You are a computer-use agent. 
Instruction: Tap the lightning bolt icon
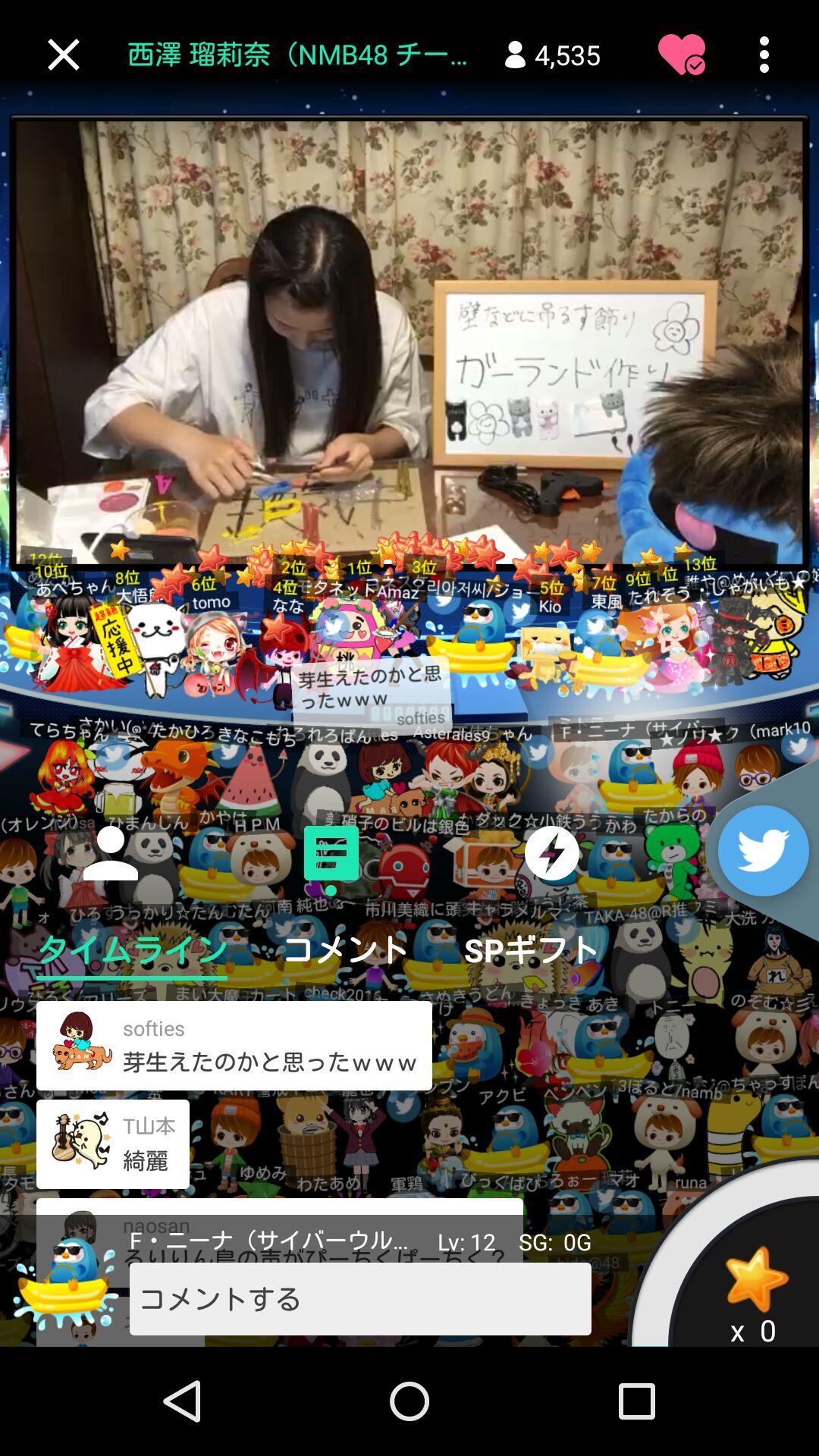[x=551, y=854]
